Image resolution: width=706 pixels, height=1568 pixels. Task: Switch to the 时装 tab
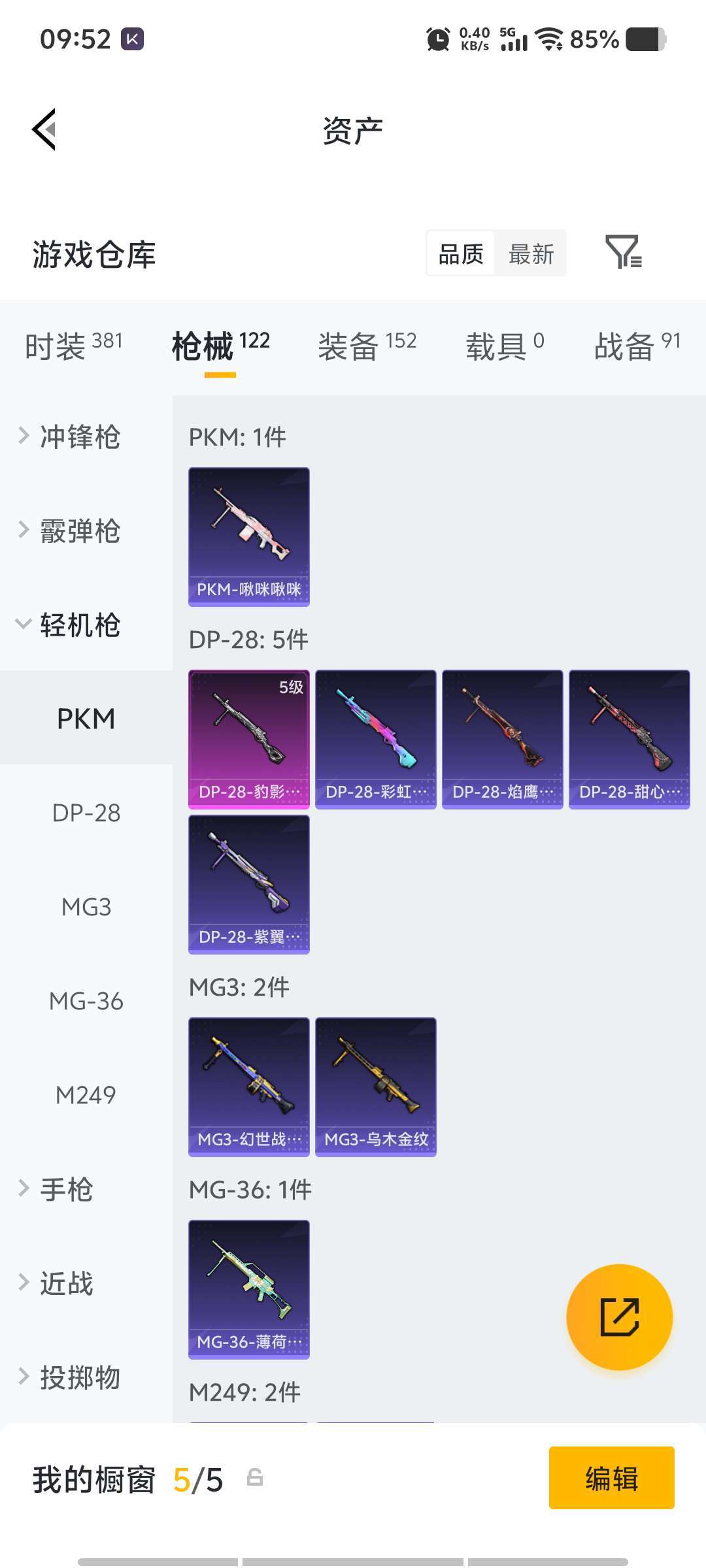click(x=73, y=345)
